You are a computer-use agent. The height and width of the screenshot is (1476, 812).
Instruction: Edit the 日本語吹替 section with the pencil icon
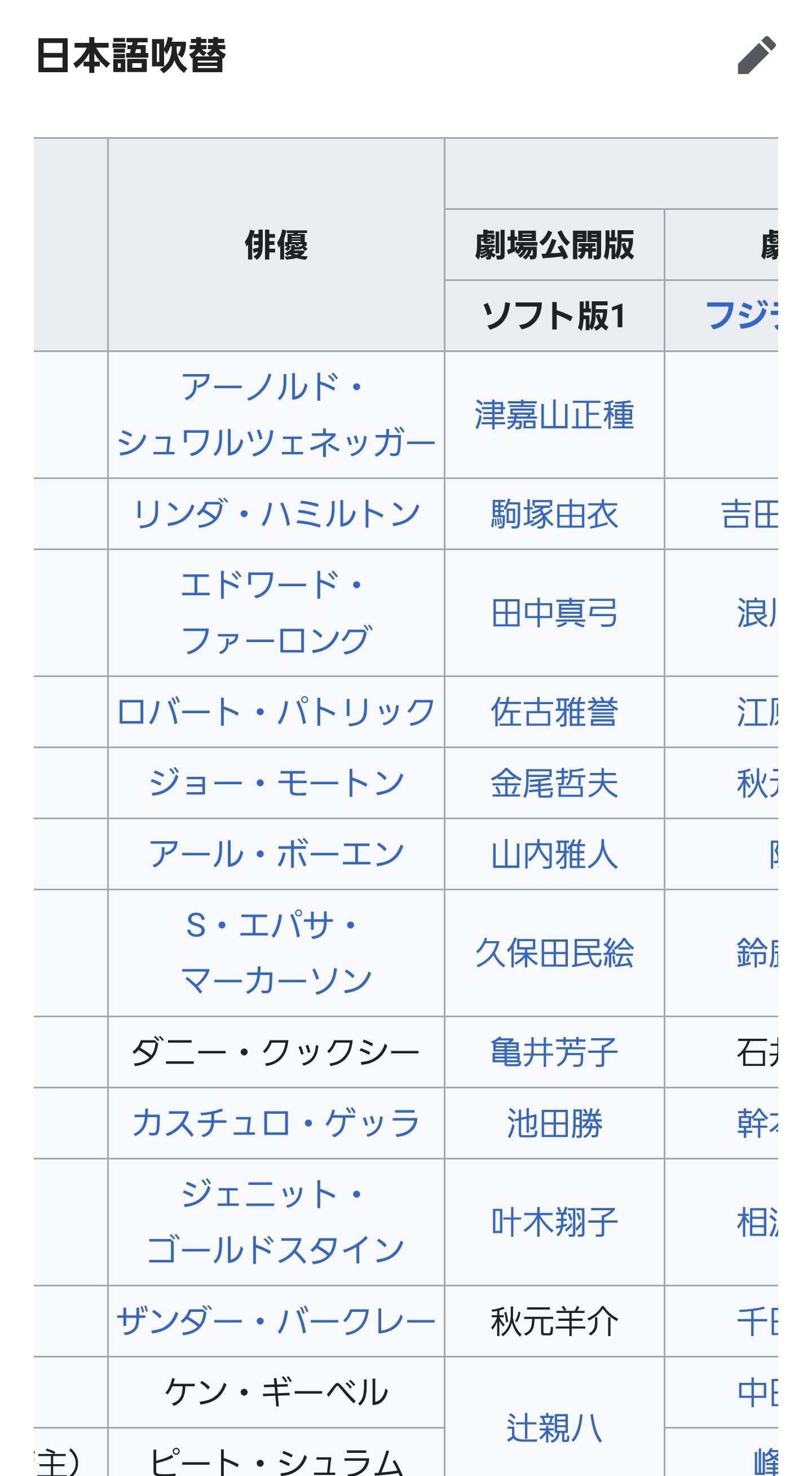coord(756,56)
